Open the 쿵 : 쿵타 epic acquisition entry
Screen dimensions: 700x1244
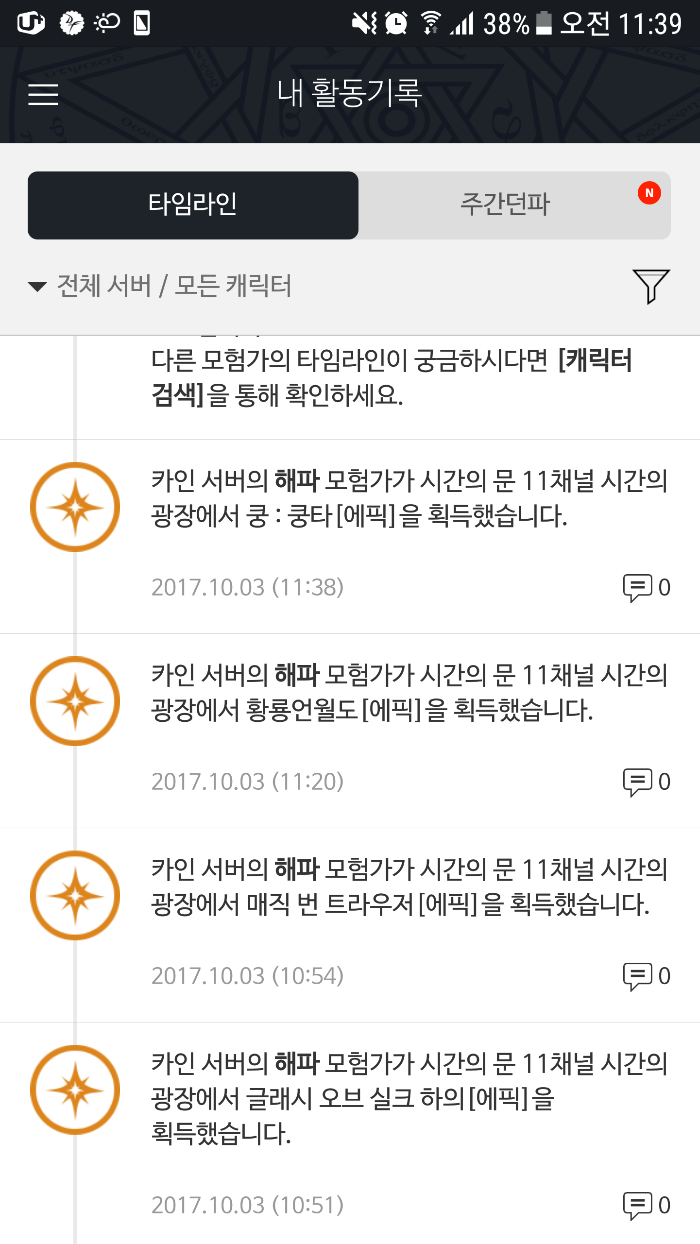[408, 499]
